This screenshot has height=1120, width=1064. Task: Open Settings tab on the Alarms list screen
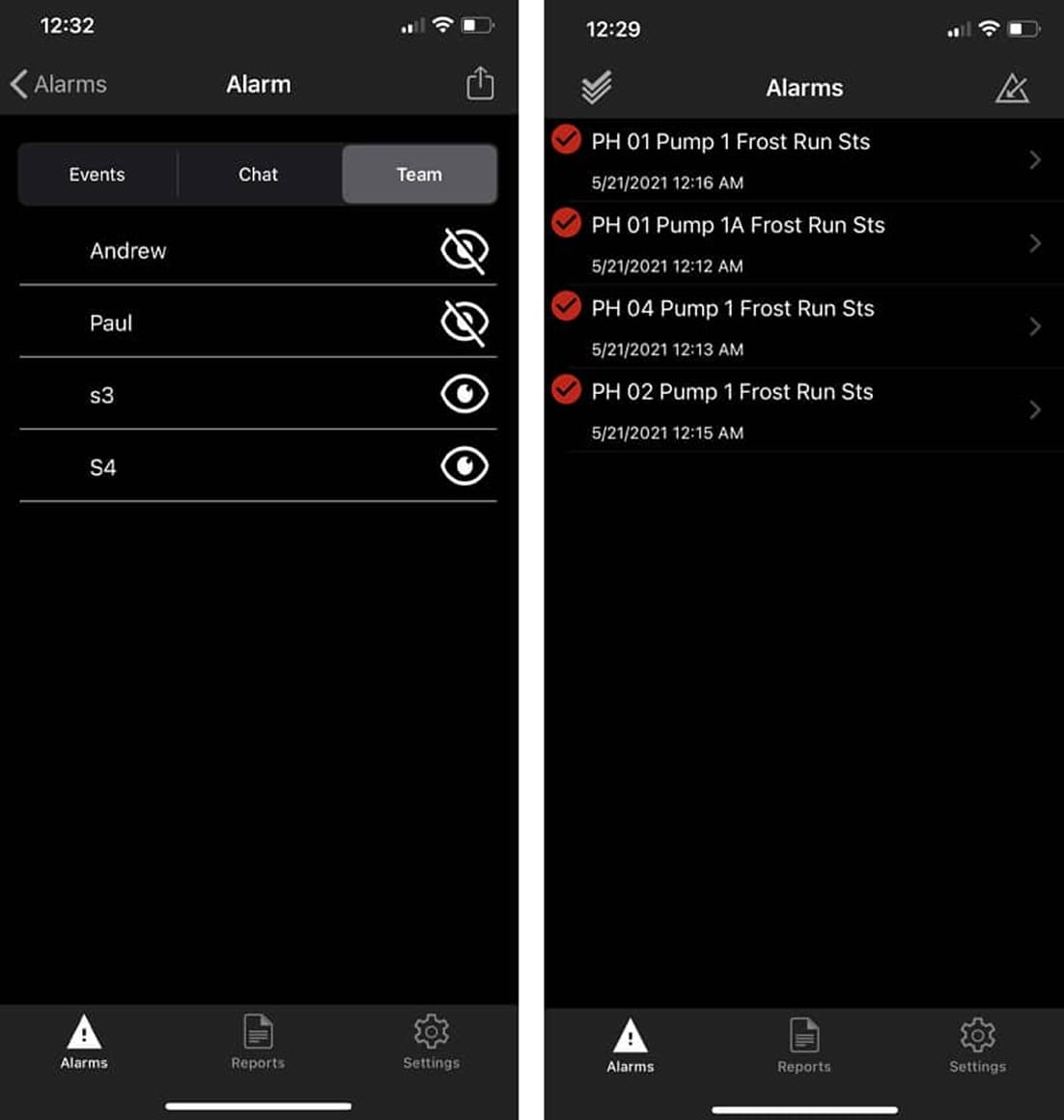click(x=977, y=1047)
